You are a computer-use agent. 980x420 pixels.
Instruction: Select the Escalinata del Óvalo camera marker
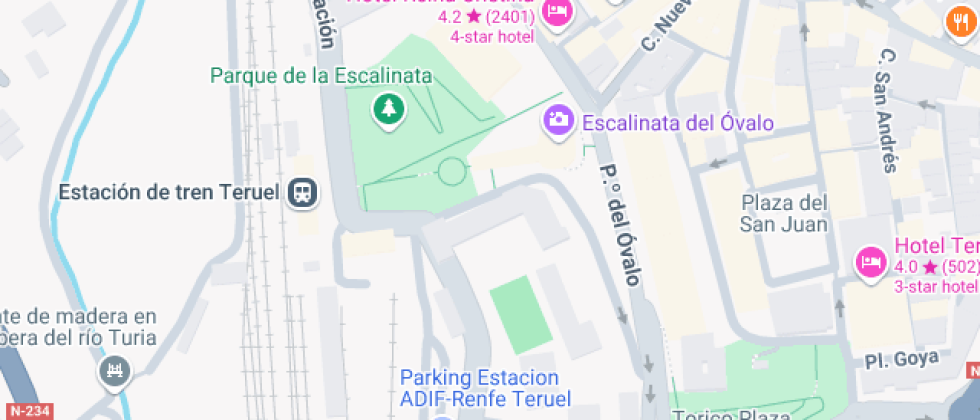coord(558,122)
